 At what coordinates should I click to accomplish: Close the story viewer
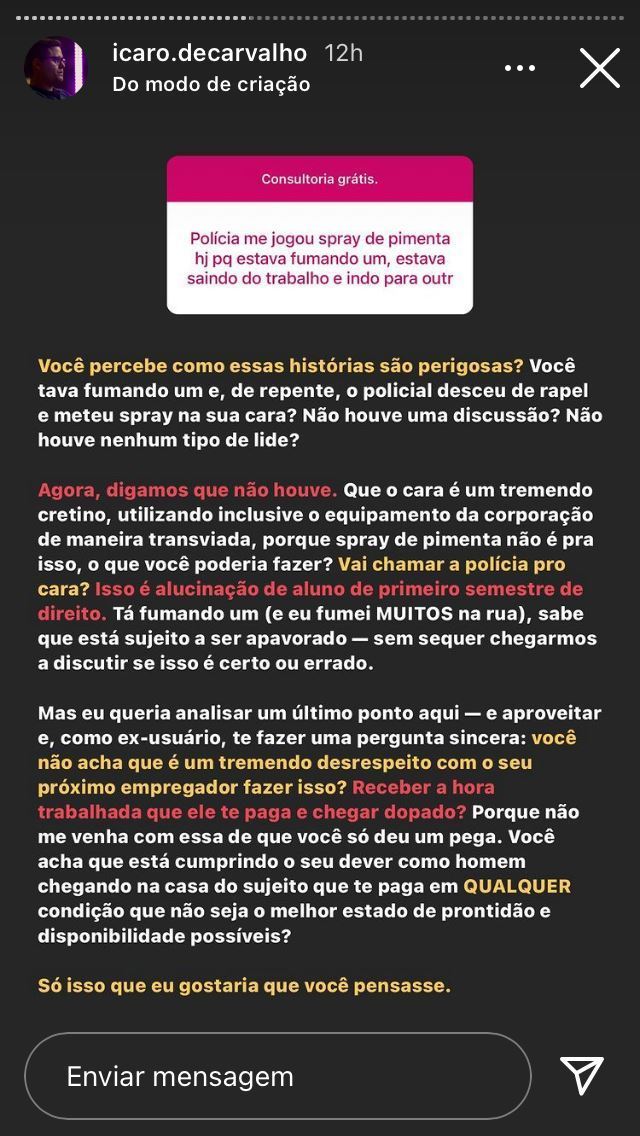tap(600, 68)
